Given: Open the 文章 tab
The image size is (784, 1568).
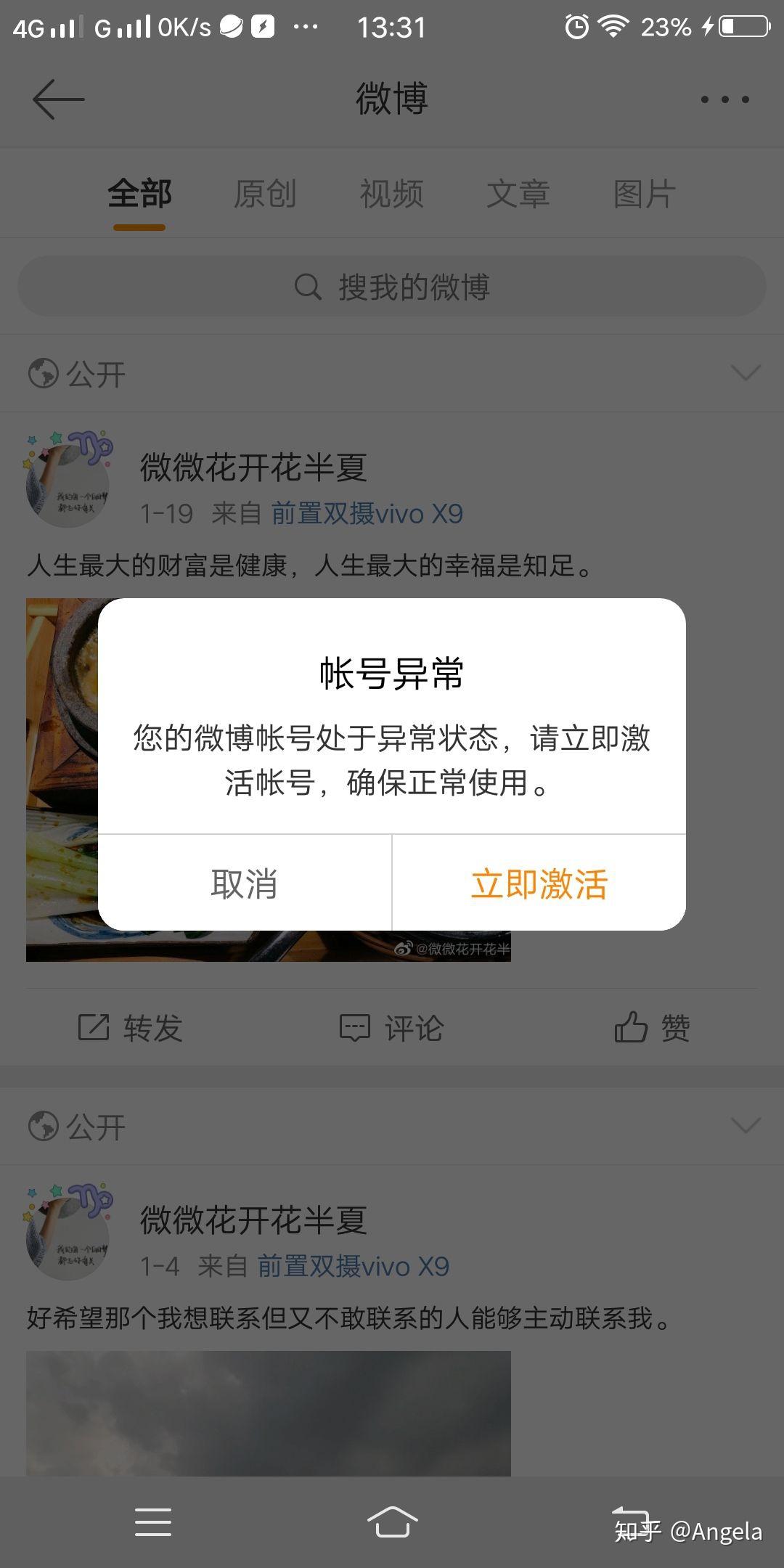Looking at the screenshot, I should pyautogui.click(x=518, y=194).
